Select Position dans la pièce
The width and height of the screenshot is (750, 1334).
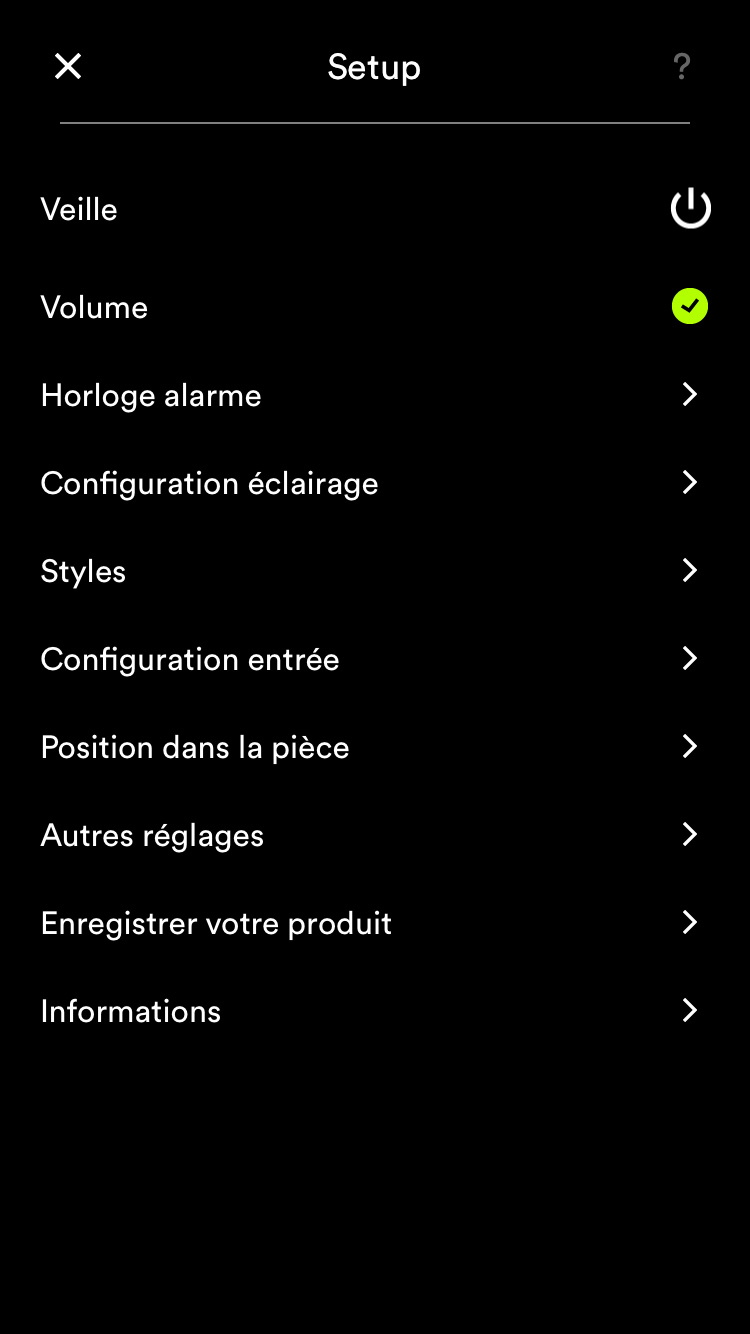[x=375, y=747]
